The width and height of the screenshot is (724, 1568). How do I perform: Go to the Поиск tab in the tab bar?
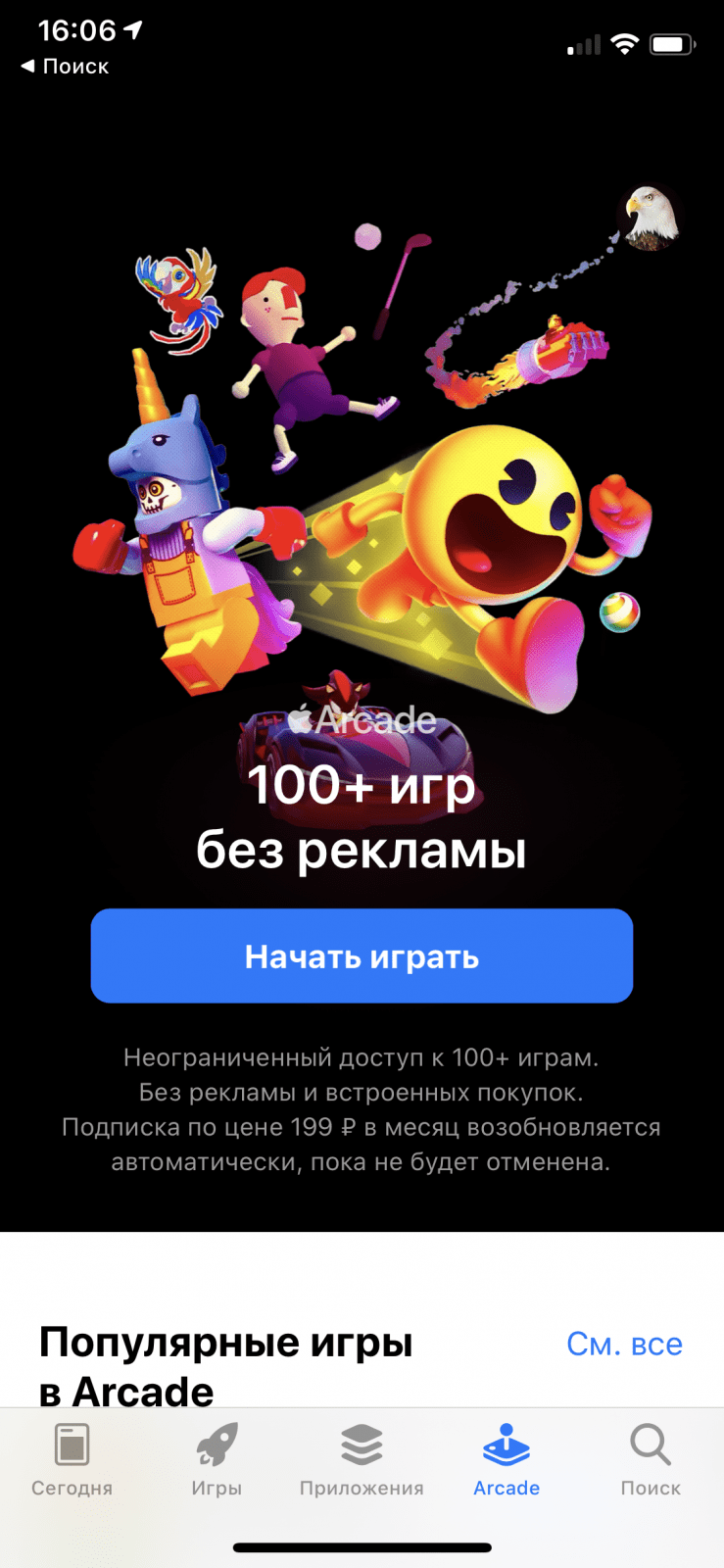pyautogui.click(x=651, y=1460)
